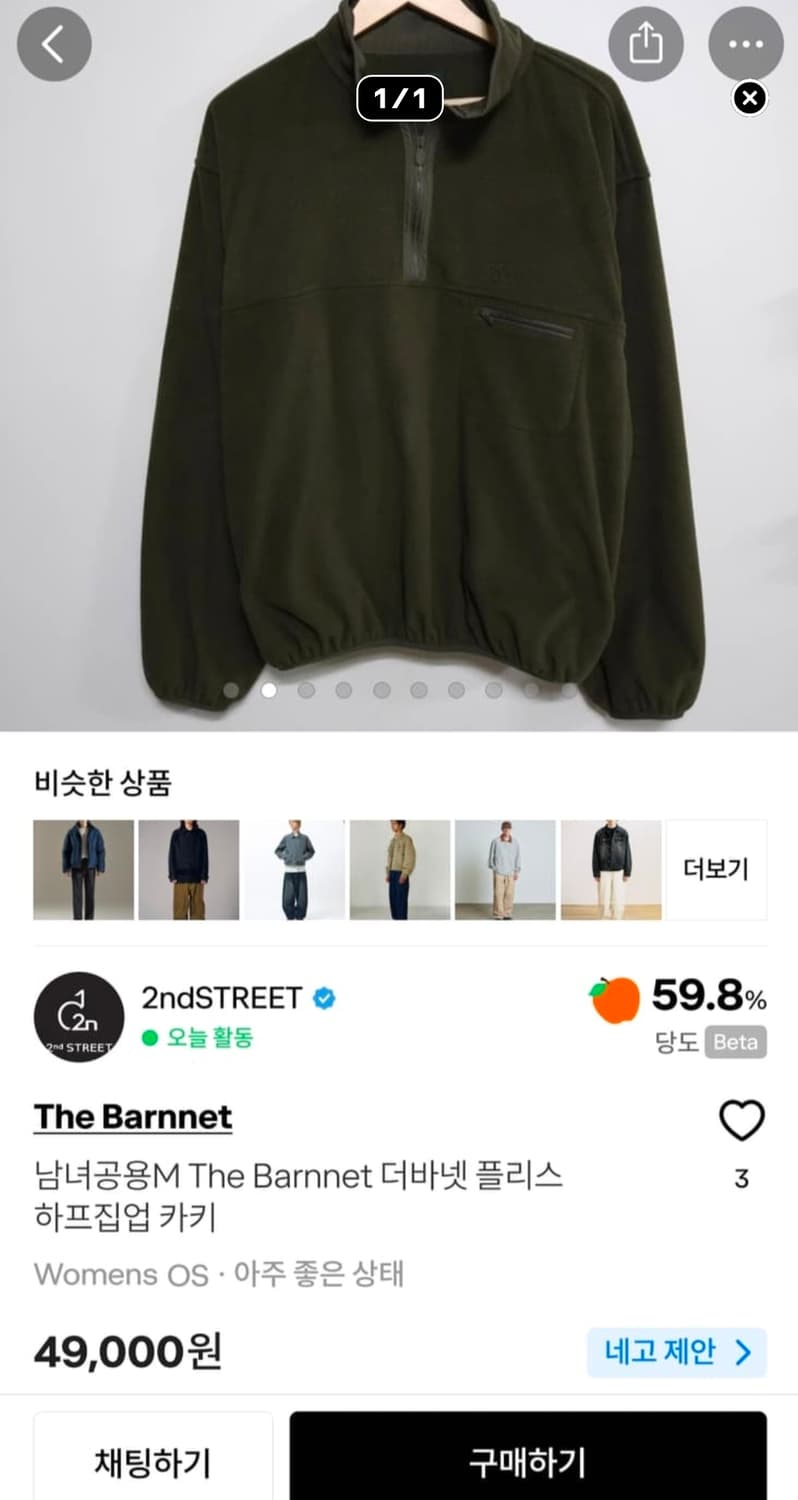Tap the blue verified badge next to 2ndSTREET
The image size is (798, 1500).
322,998
